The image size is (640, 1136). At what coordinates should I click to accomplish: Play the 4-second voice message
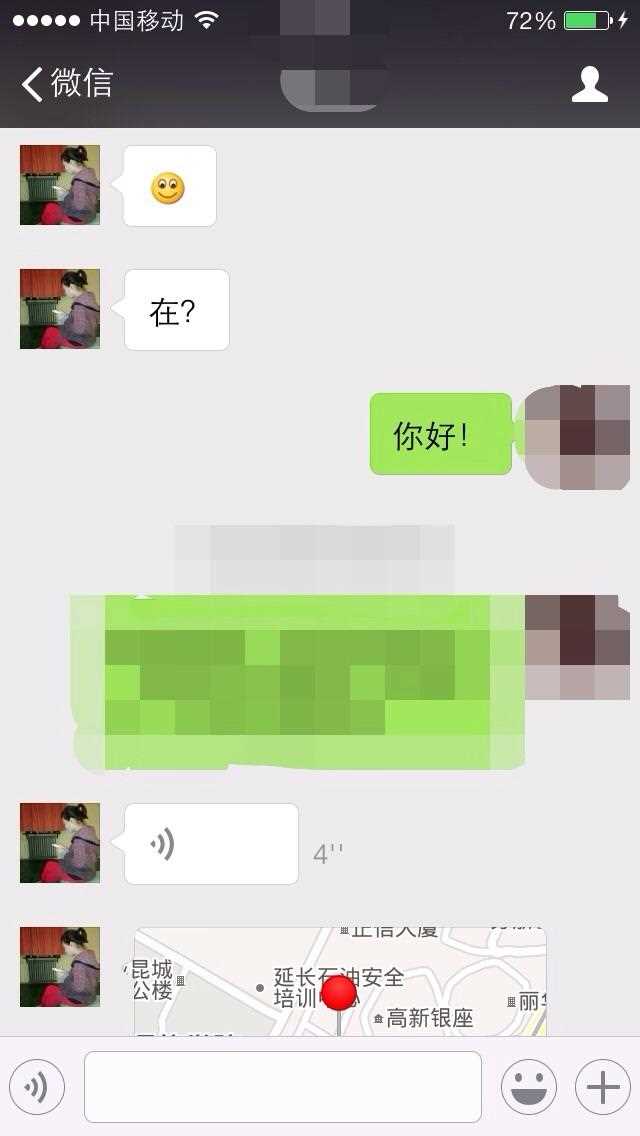(211, 844)
